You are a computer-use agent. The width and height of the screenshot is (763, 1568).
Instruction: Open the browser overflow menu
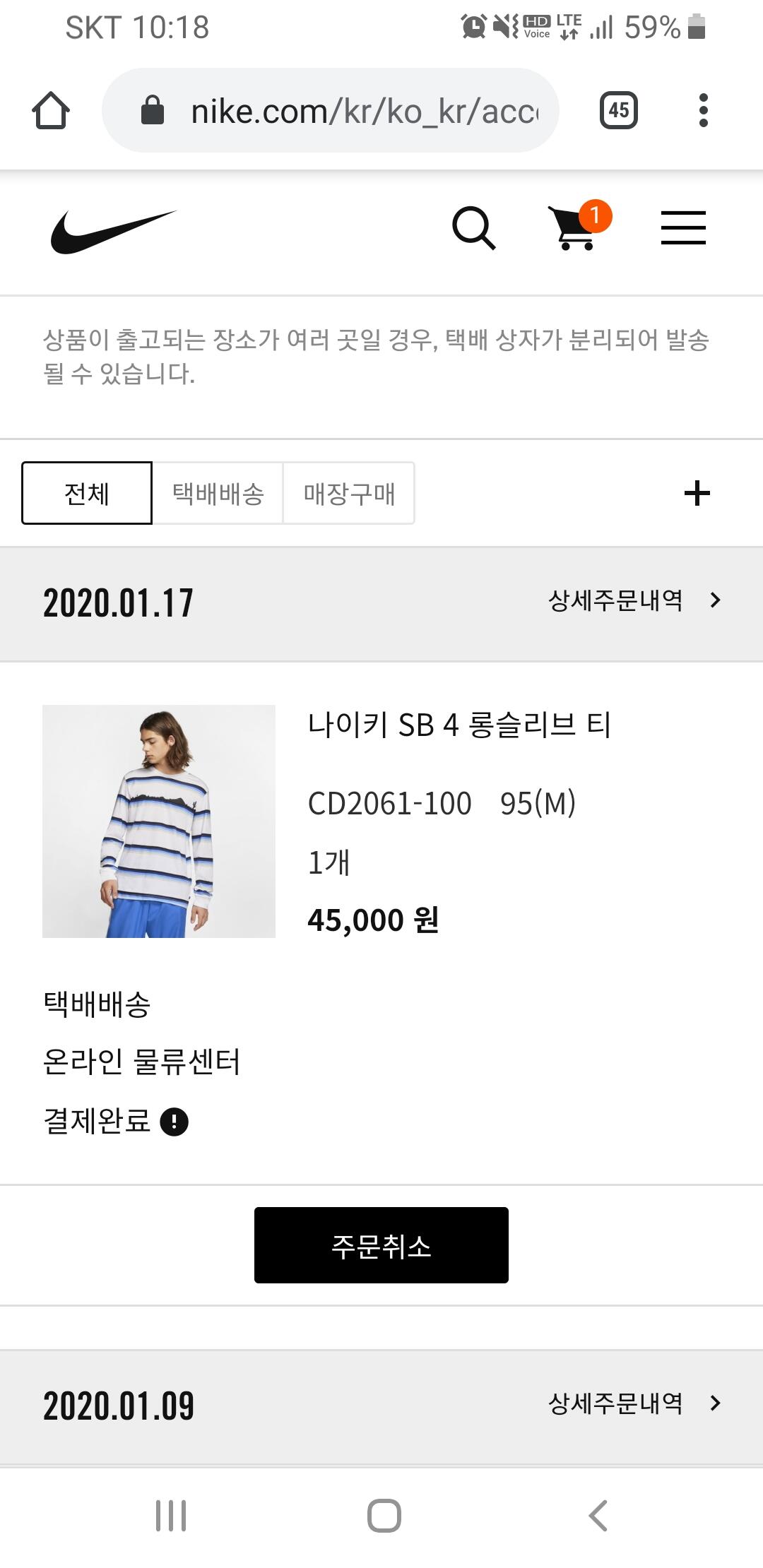(x=703, y=110)
